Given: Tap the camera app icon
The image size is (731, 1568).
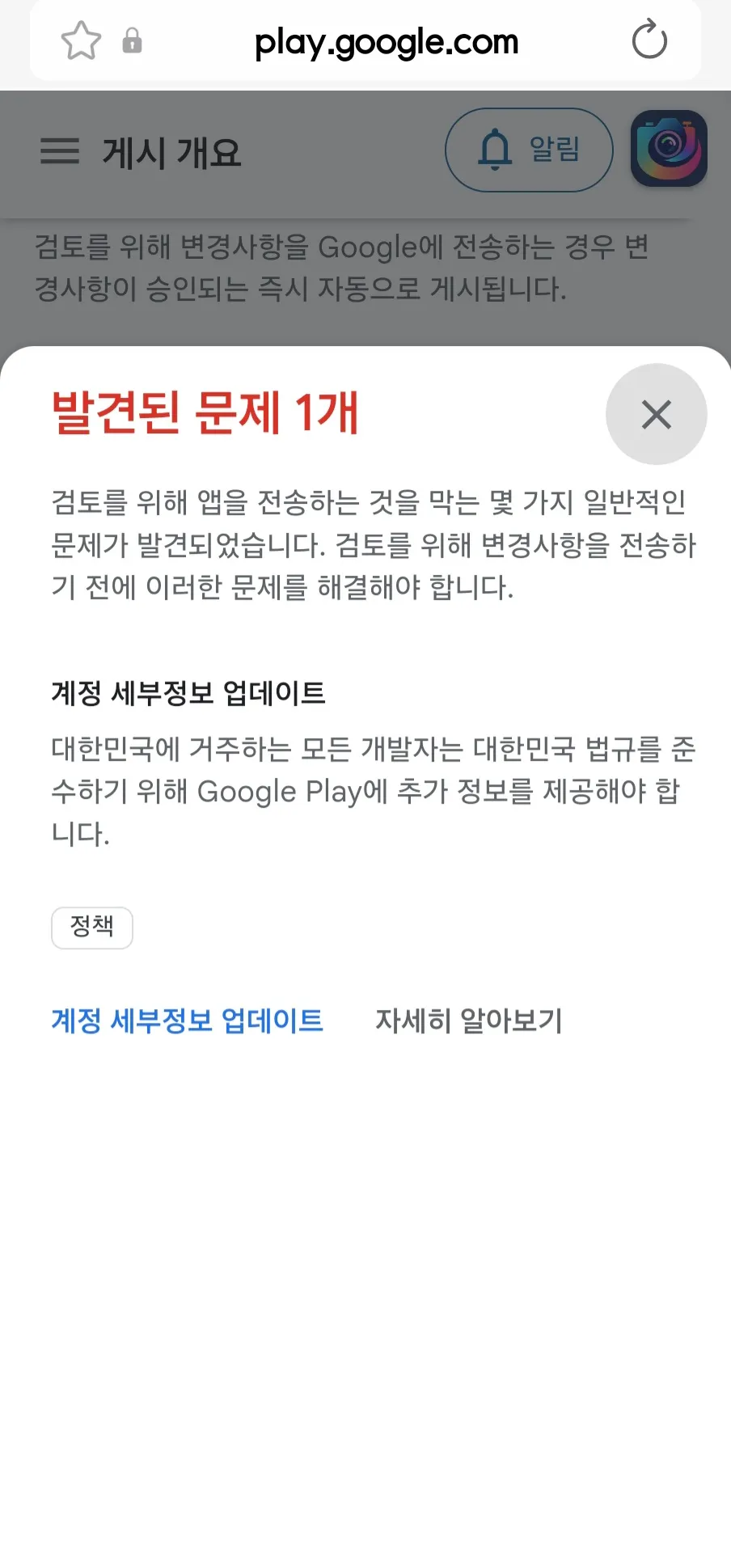Looking at the screenshot, I should click(x=669, y=149).
